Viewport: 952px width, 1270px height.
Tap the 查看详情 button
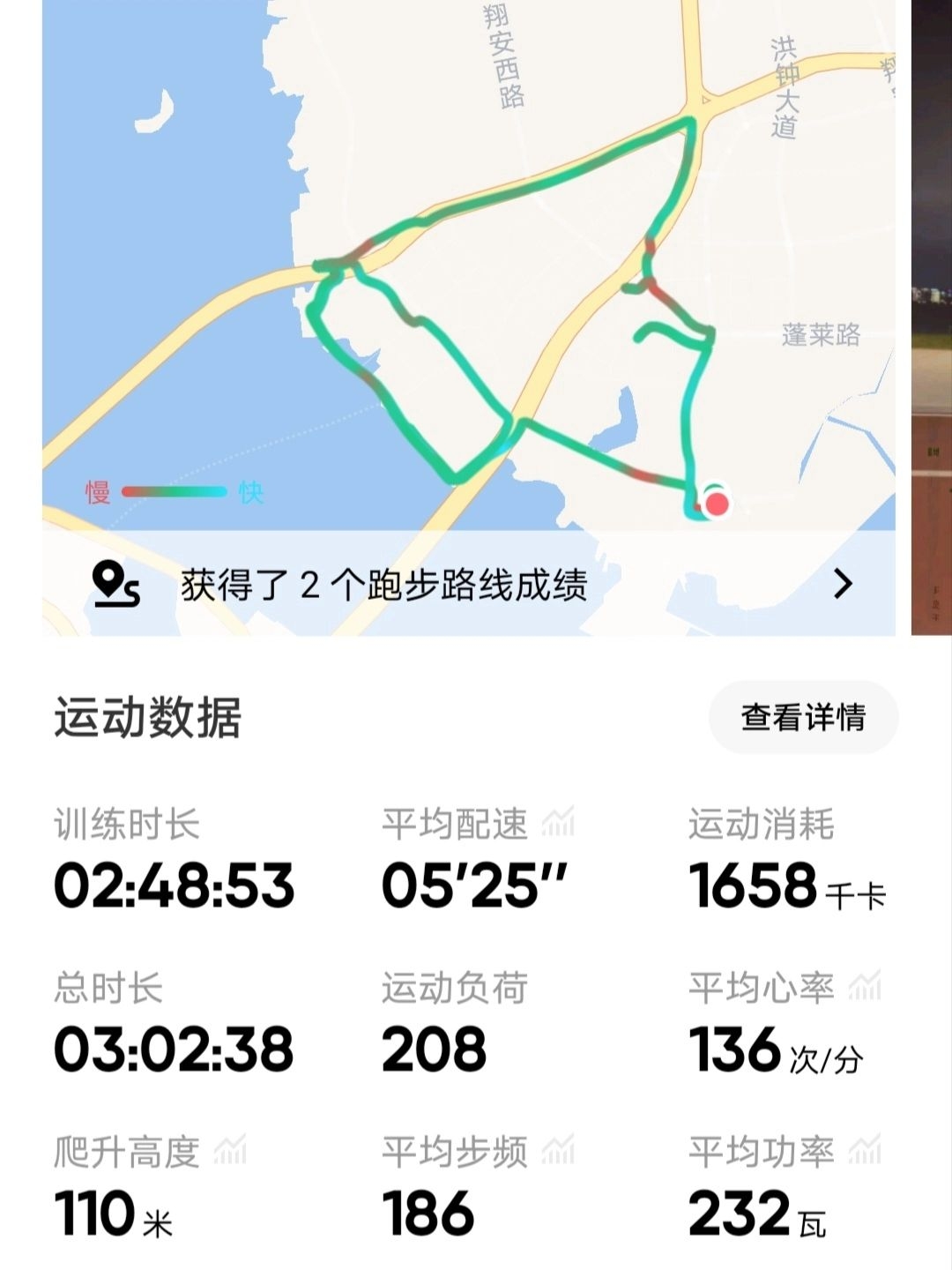point(803,717)
